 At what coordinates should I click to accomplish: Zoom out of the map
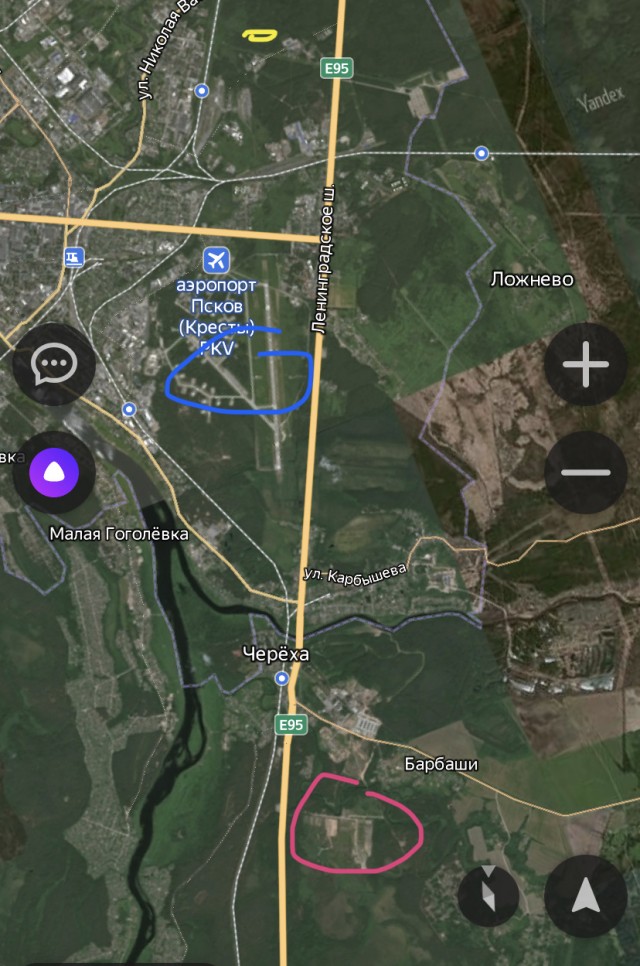586,472
